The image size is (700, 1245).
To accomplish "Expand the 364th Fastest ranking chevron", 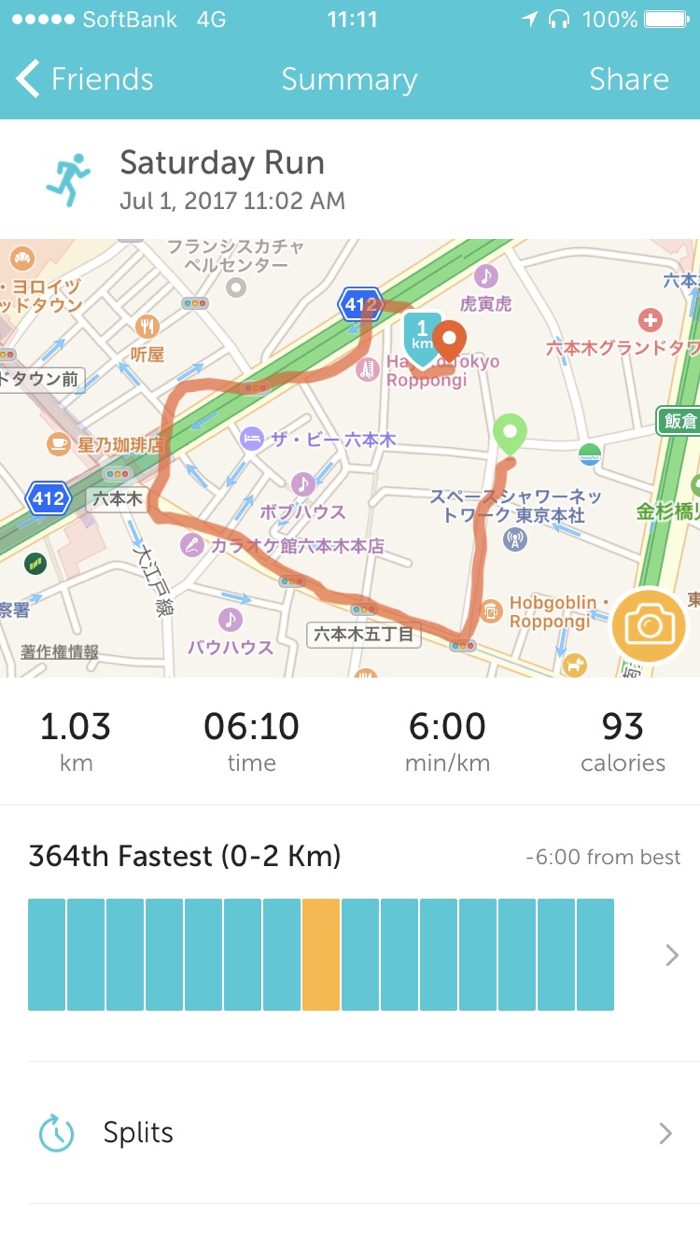I will [x=672, y=955].
